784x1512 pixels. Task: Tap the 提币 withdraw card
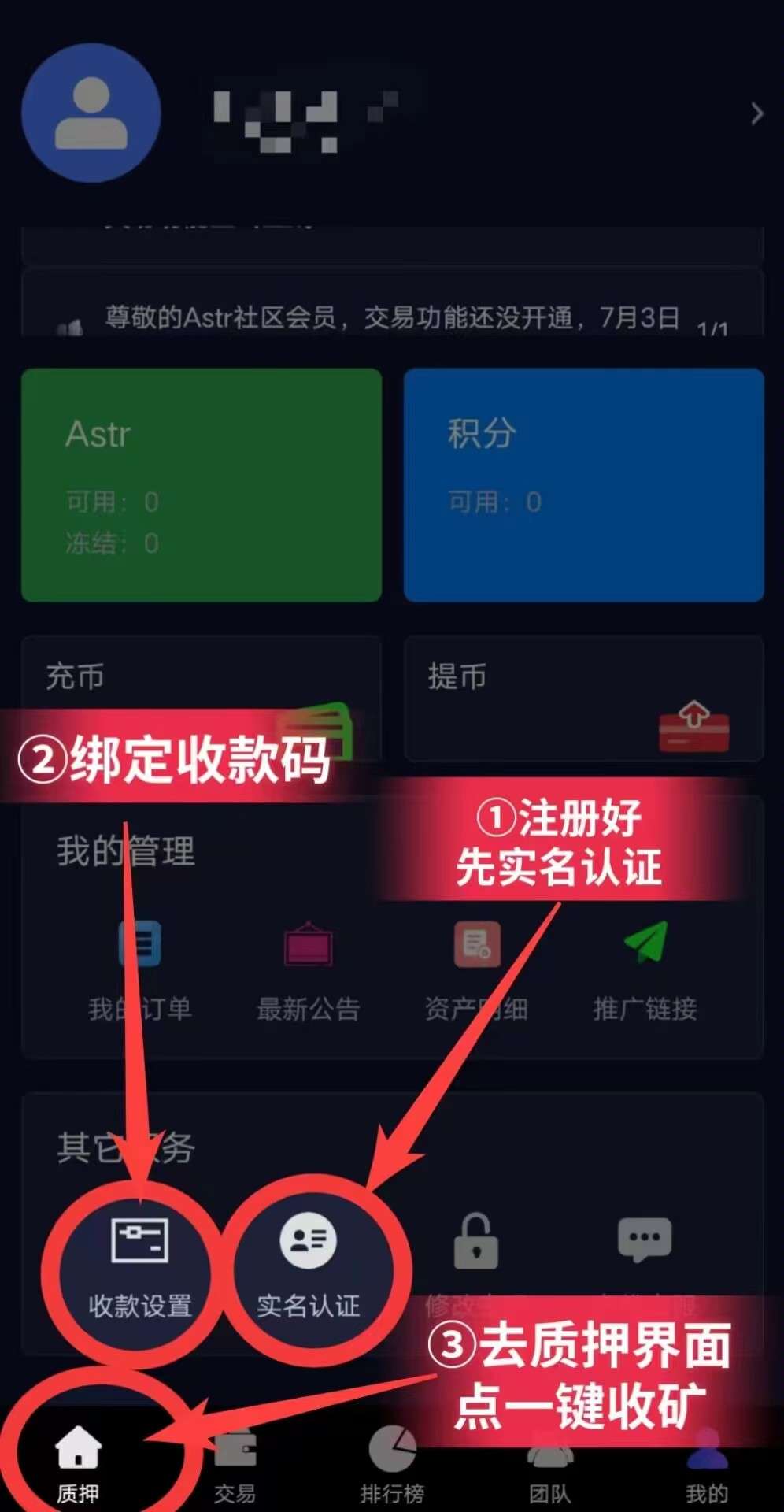click(583, 698)
